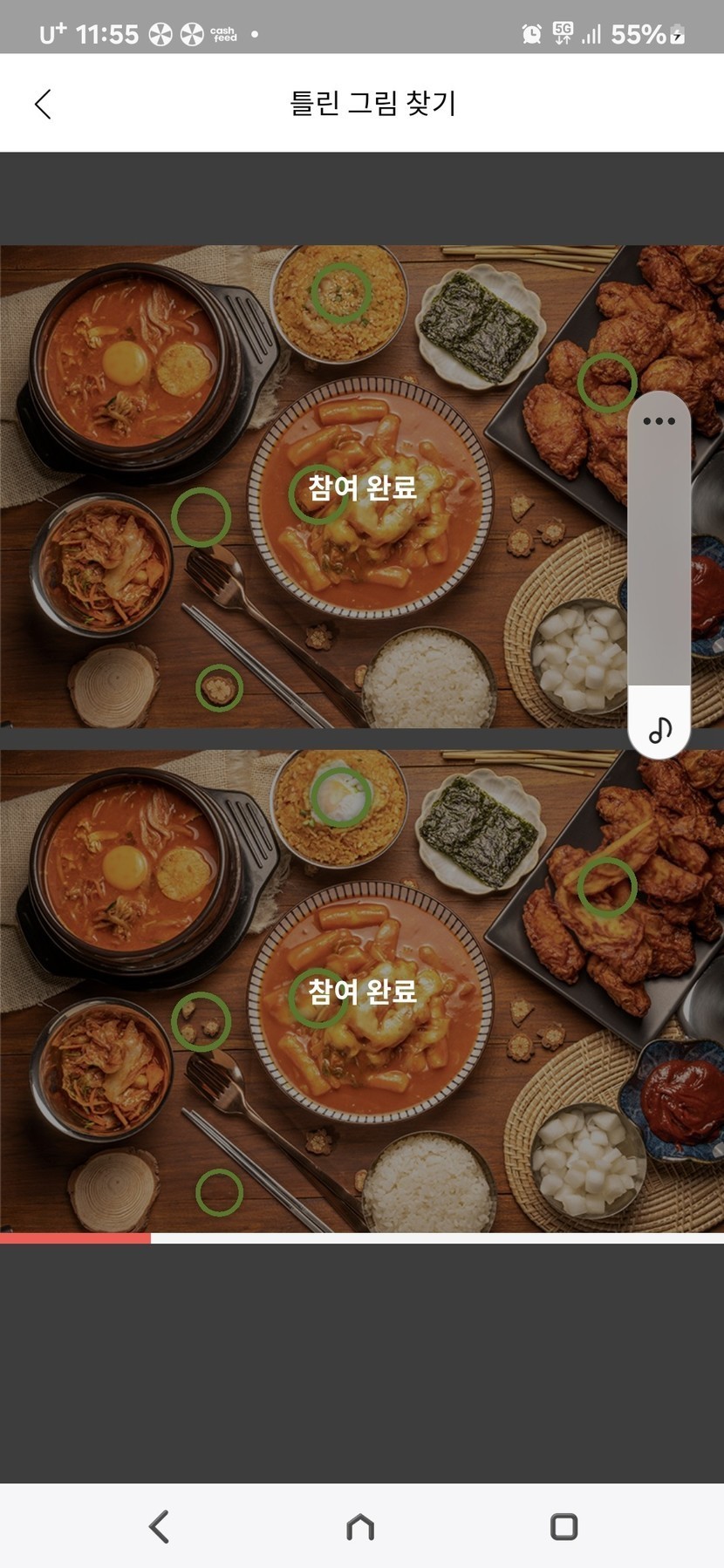724x1568 pixels.
Task: Go back from the 틀린 그림 찾기 screen
Action: [x=43, y=104]
